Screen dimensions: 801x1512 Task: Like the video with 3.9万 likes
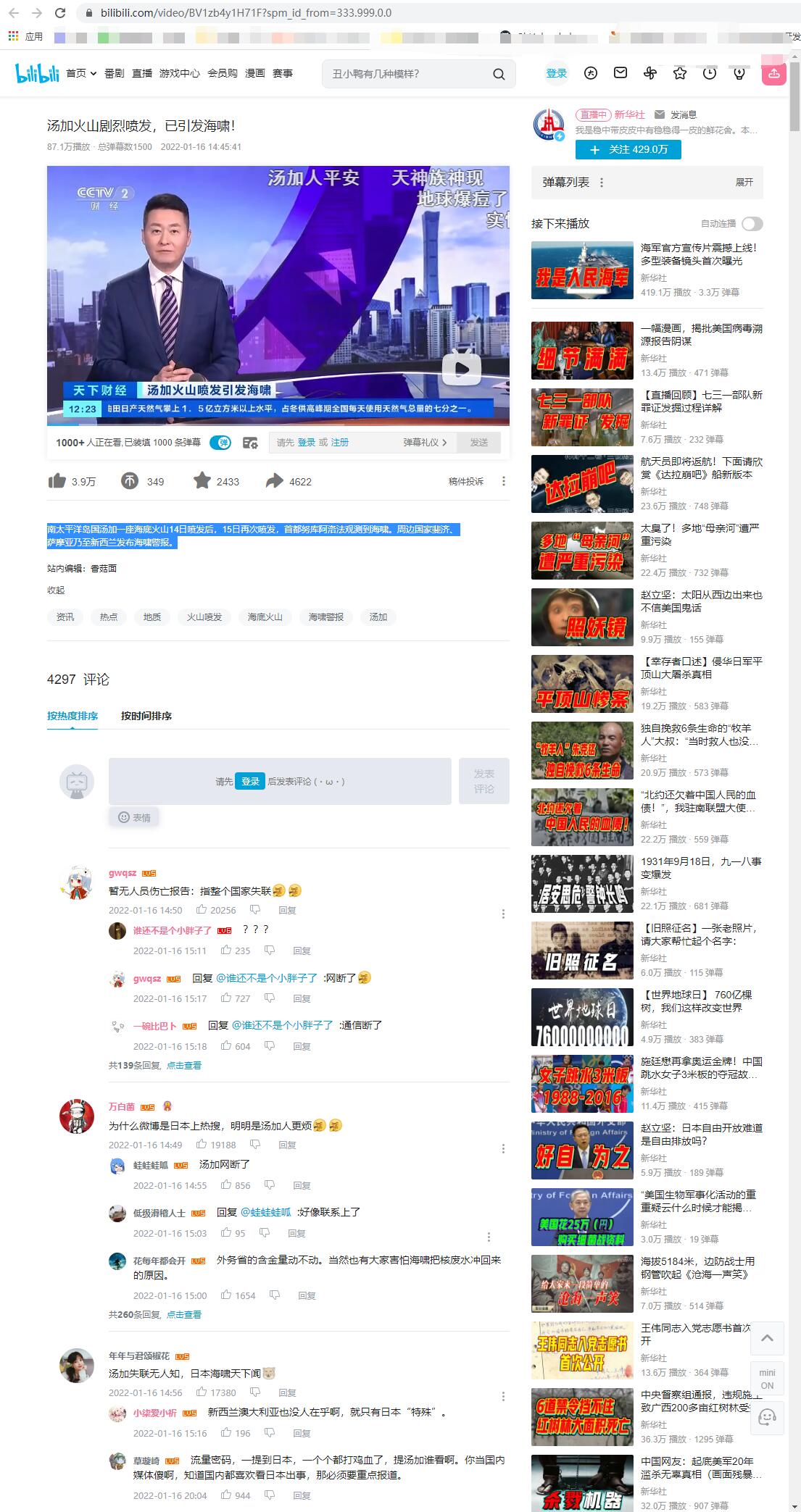tap(57, 481)
